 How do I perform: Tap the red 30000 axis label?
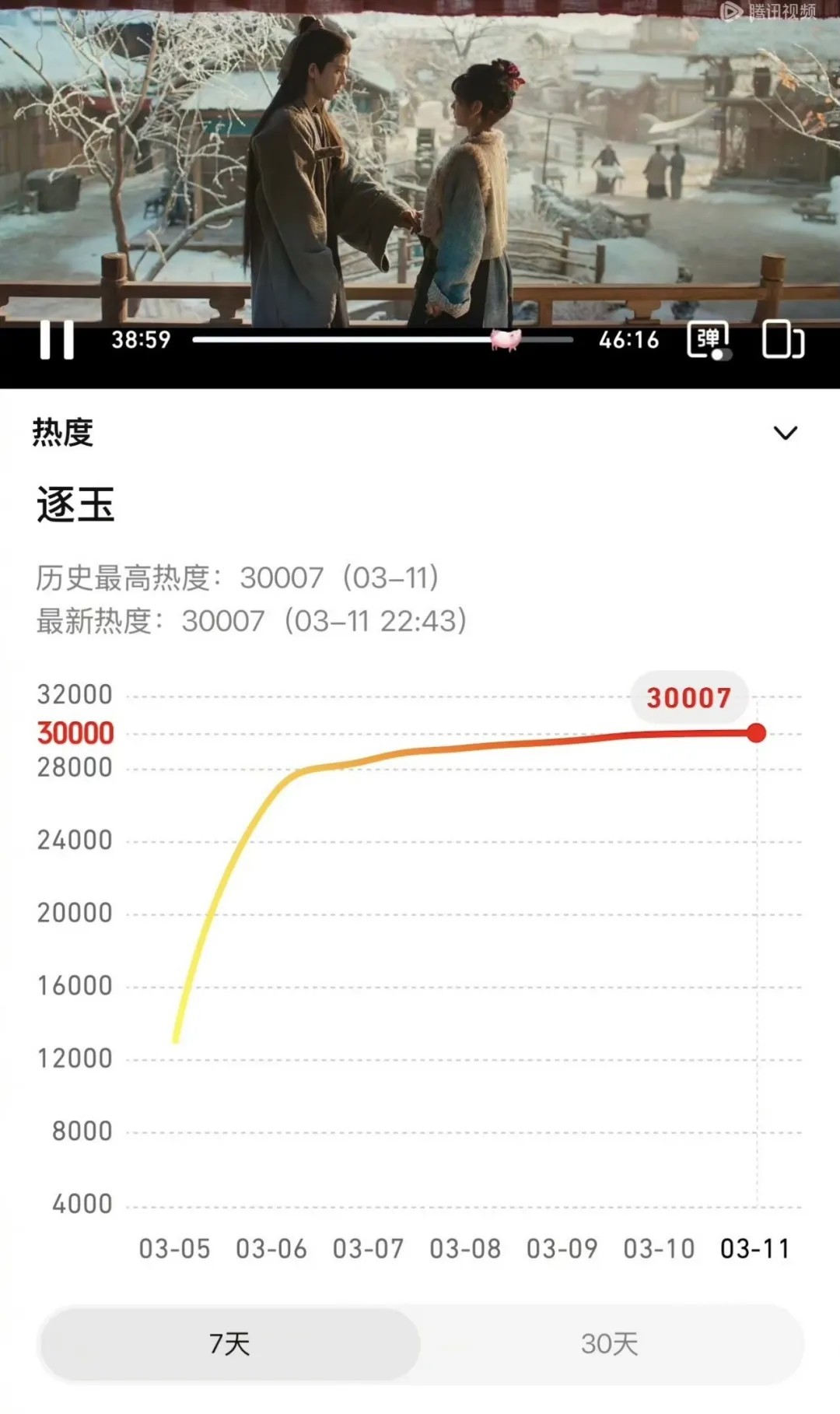[x=75, y=734]
